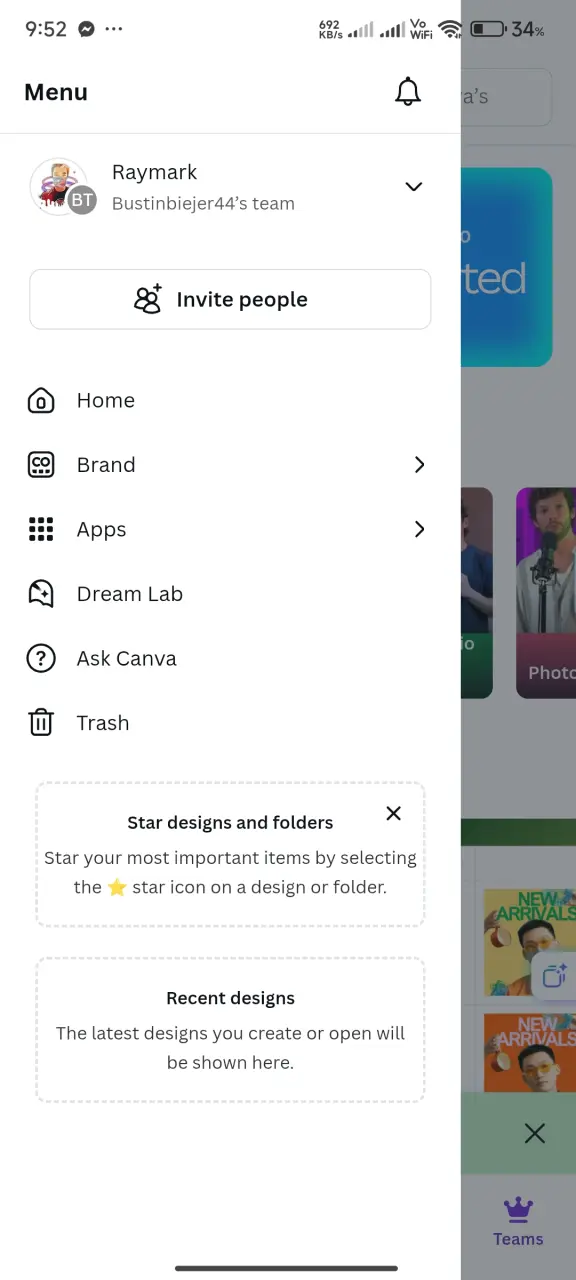Image resolution: width=576 pixels, height=1280 pixels.
Task: Tap the Invite people button
Action: pos(230,299)
